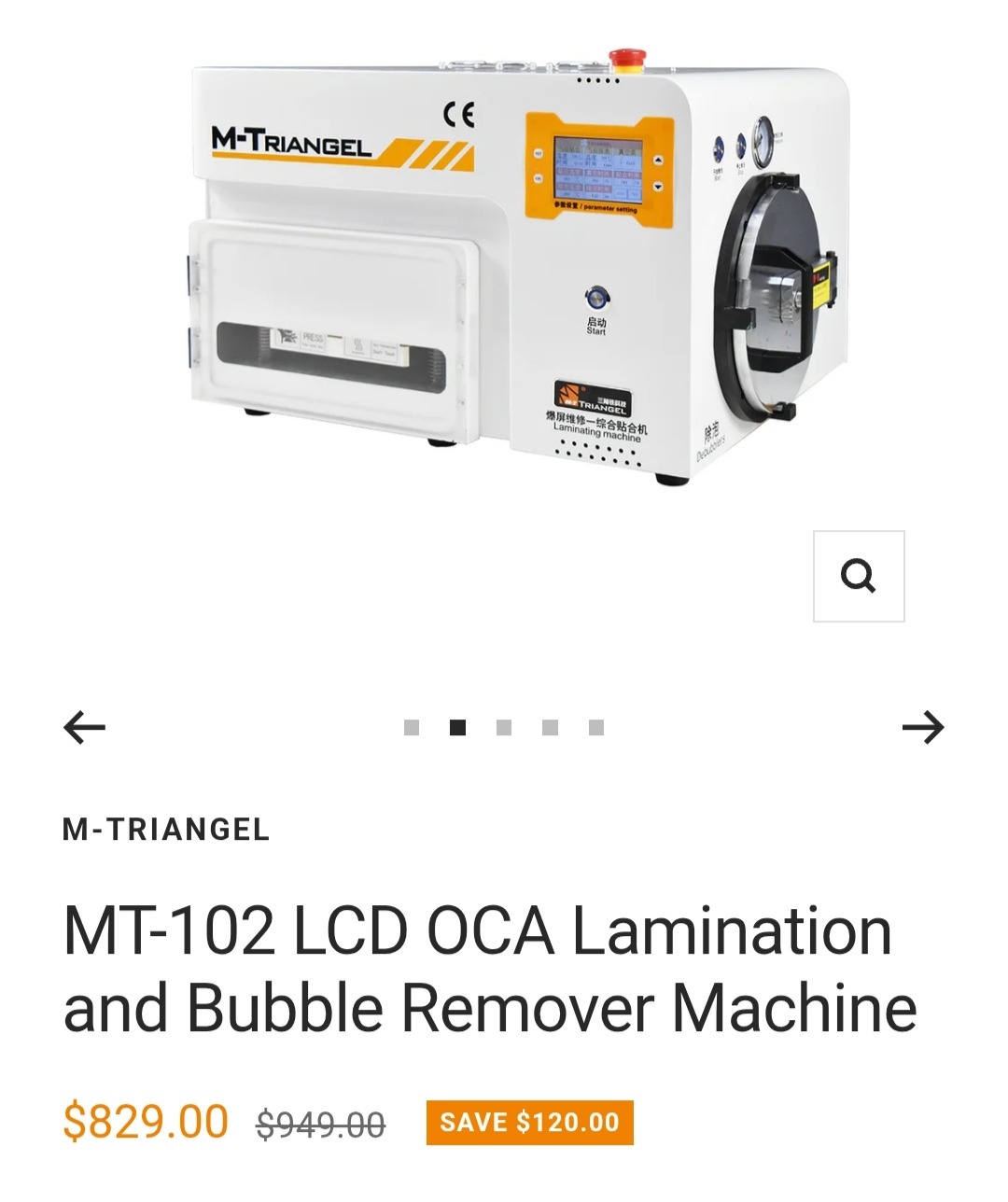This screenshot has width=1008, height=1202.
Task: Jump to the first image dot
Action: point(412,728)
